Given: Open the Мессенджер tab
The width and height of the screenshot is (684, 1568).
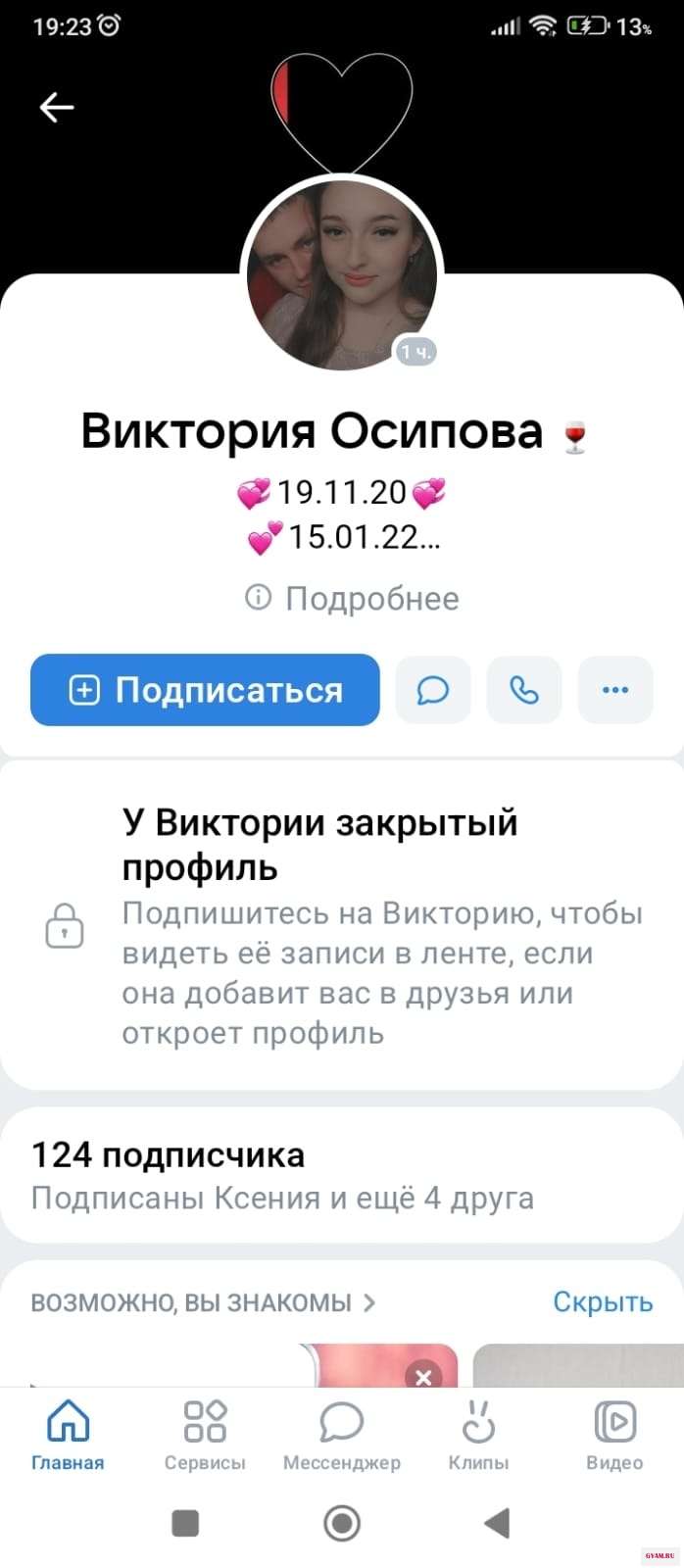Looking at the screenshot, I should point(342,1435).
